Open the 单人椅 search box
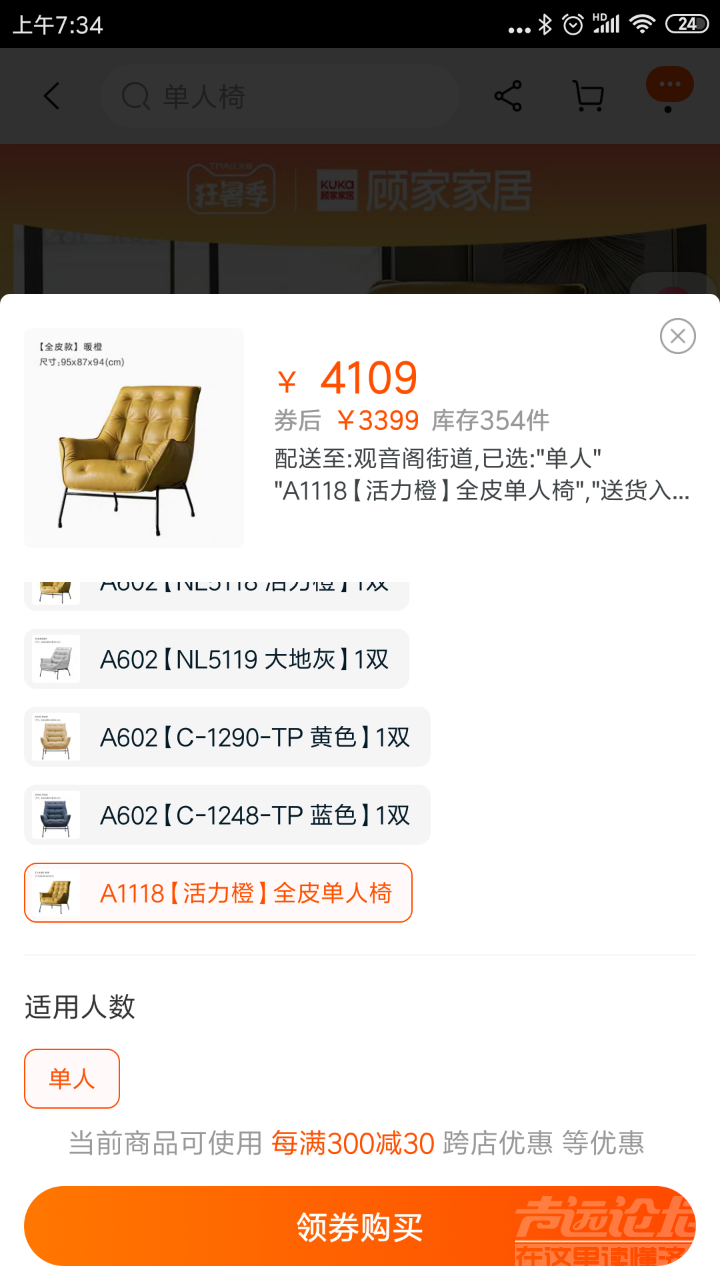This screenshot has width=720, height=1280. 280,97
